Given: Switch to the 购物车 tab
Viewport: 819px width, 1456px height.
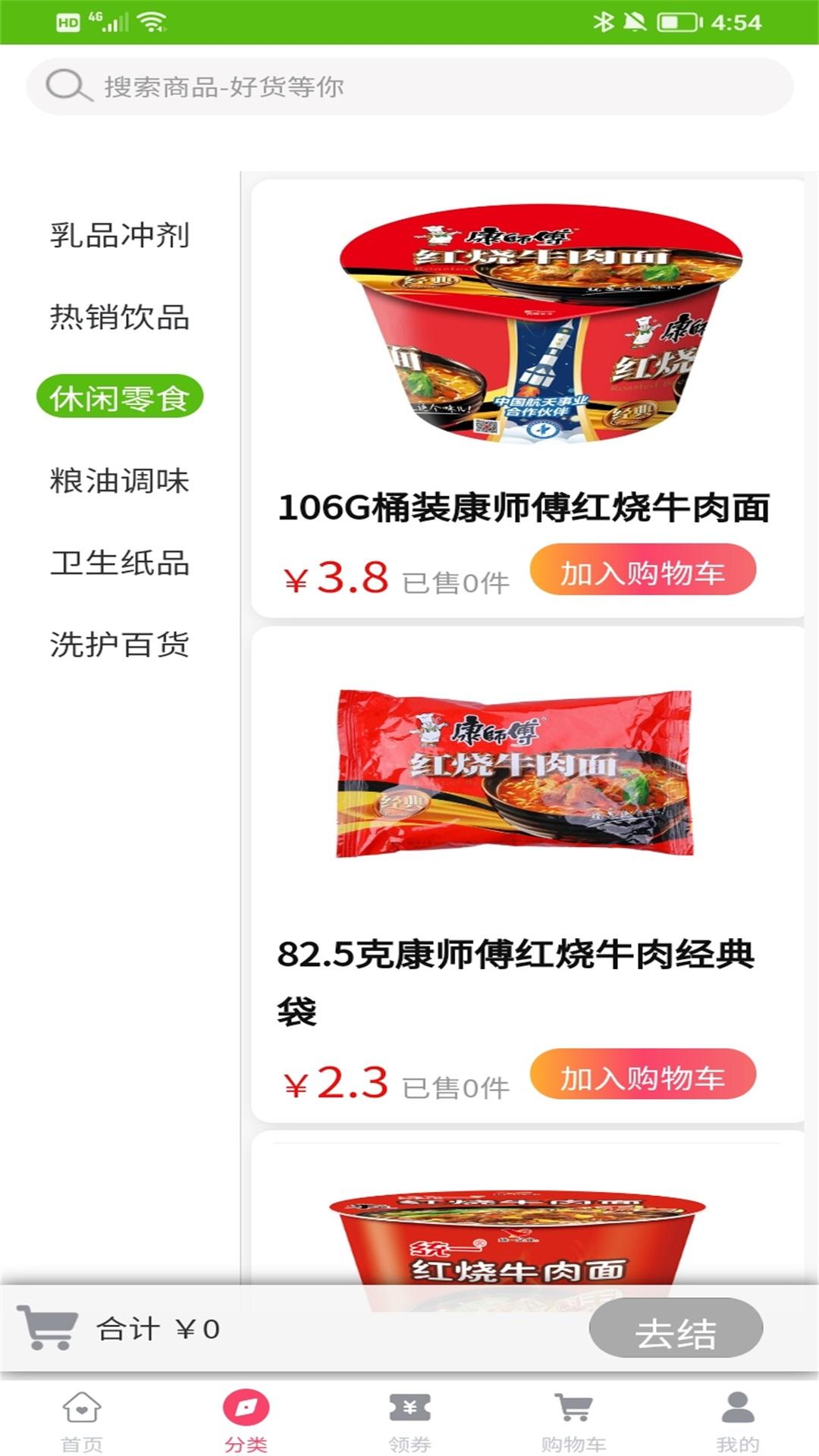Looking at the screenshot, I should (x=573, y=1420).
